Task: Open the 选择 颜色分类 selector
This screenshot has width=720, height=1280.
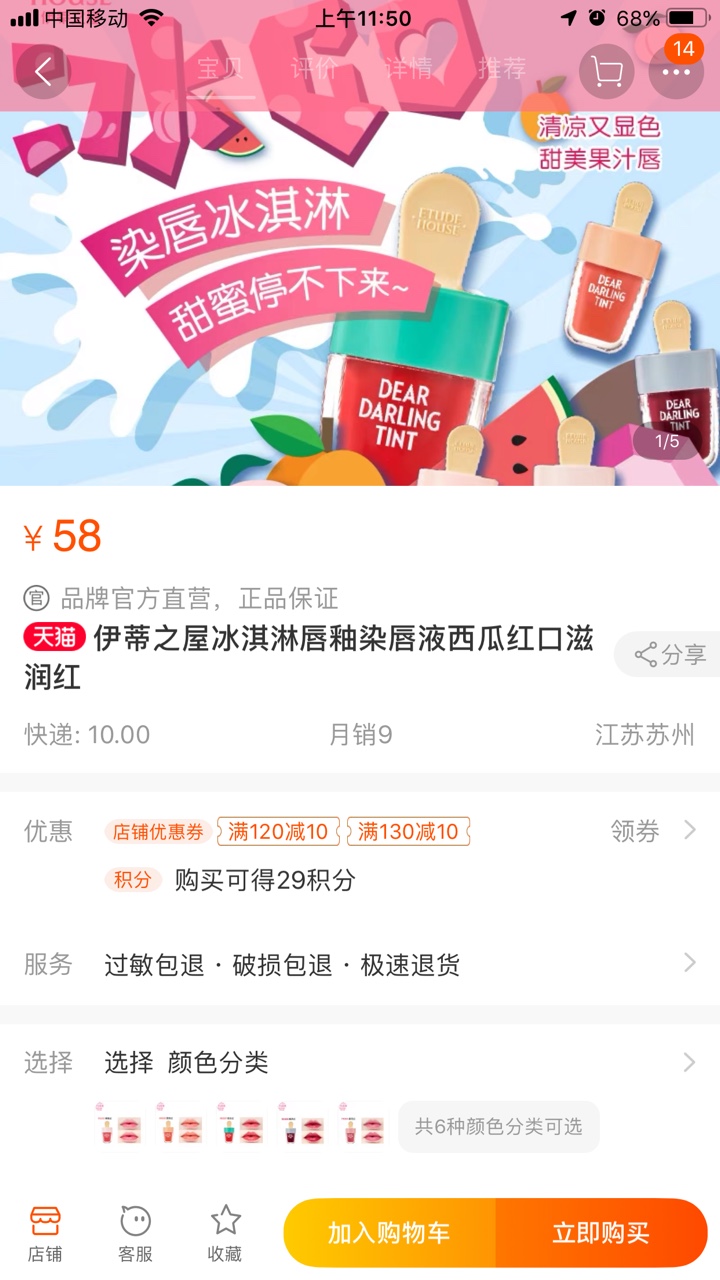Action: pos(360,1062)
